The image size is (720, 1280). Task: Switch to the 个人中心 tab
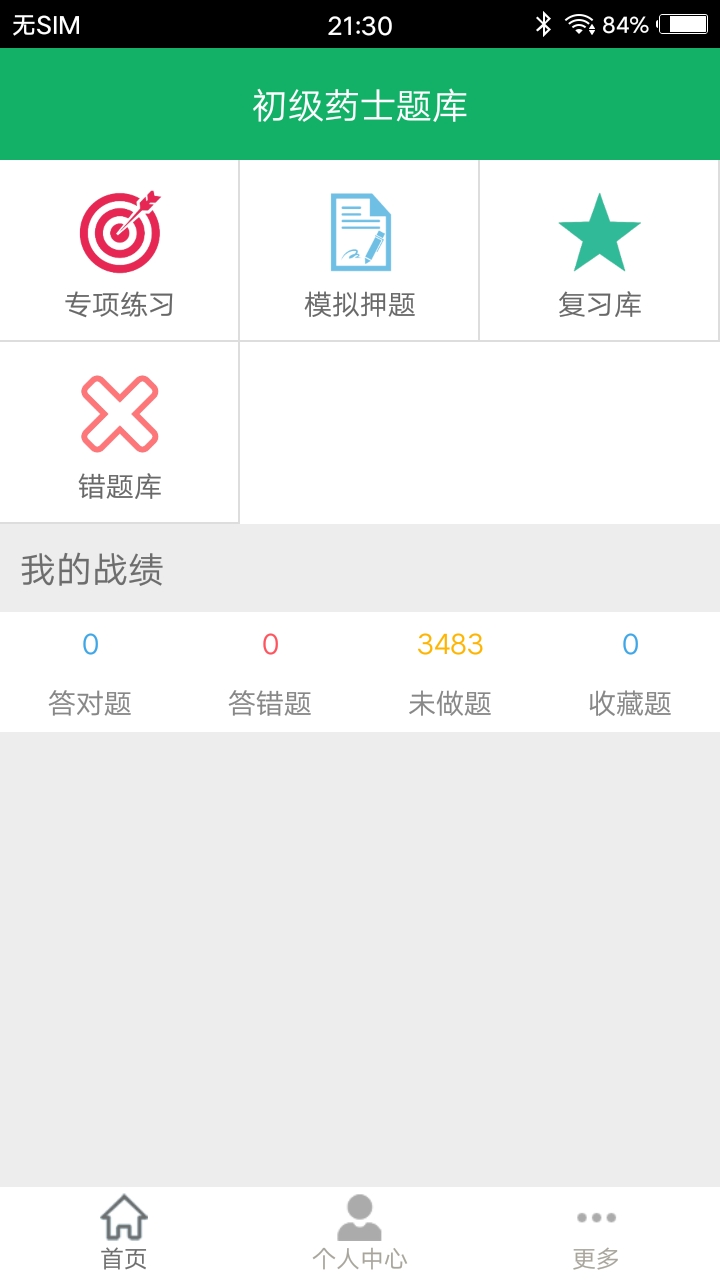click(x=360, y=1230)
